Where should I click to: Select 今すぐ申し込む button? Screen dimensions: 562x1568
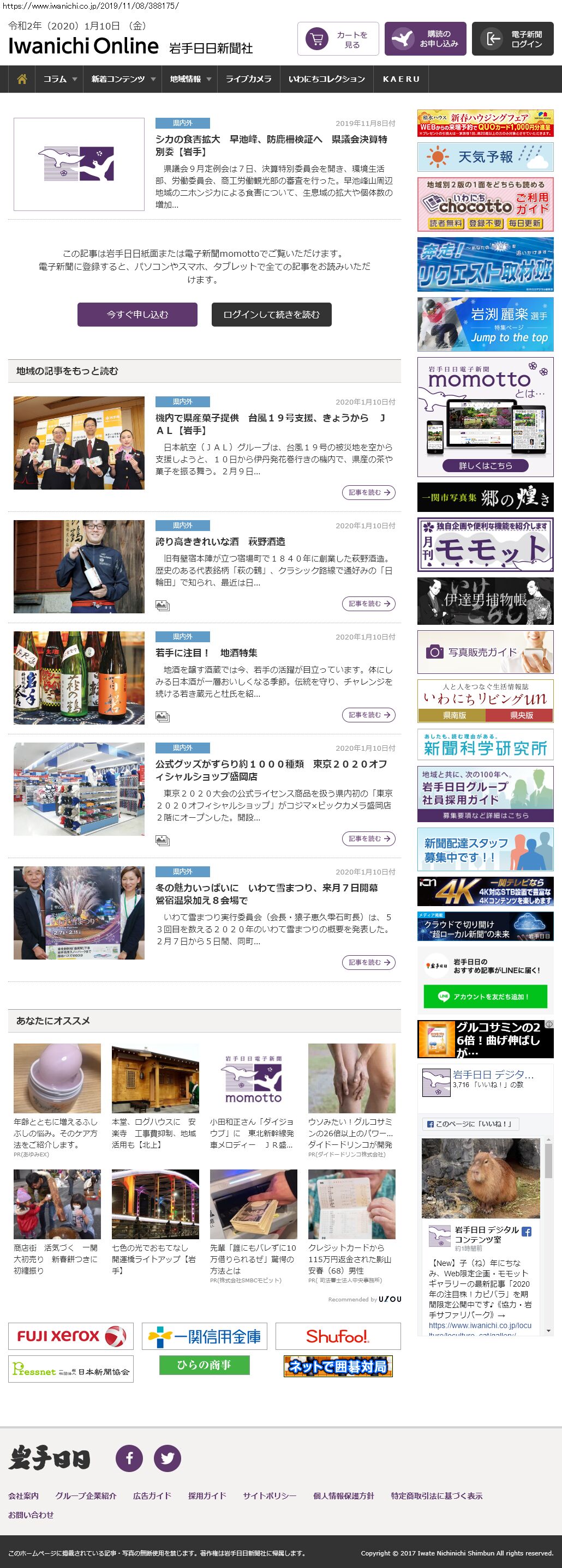click(x=137, y=315)
